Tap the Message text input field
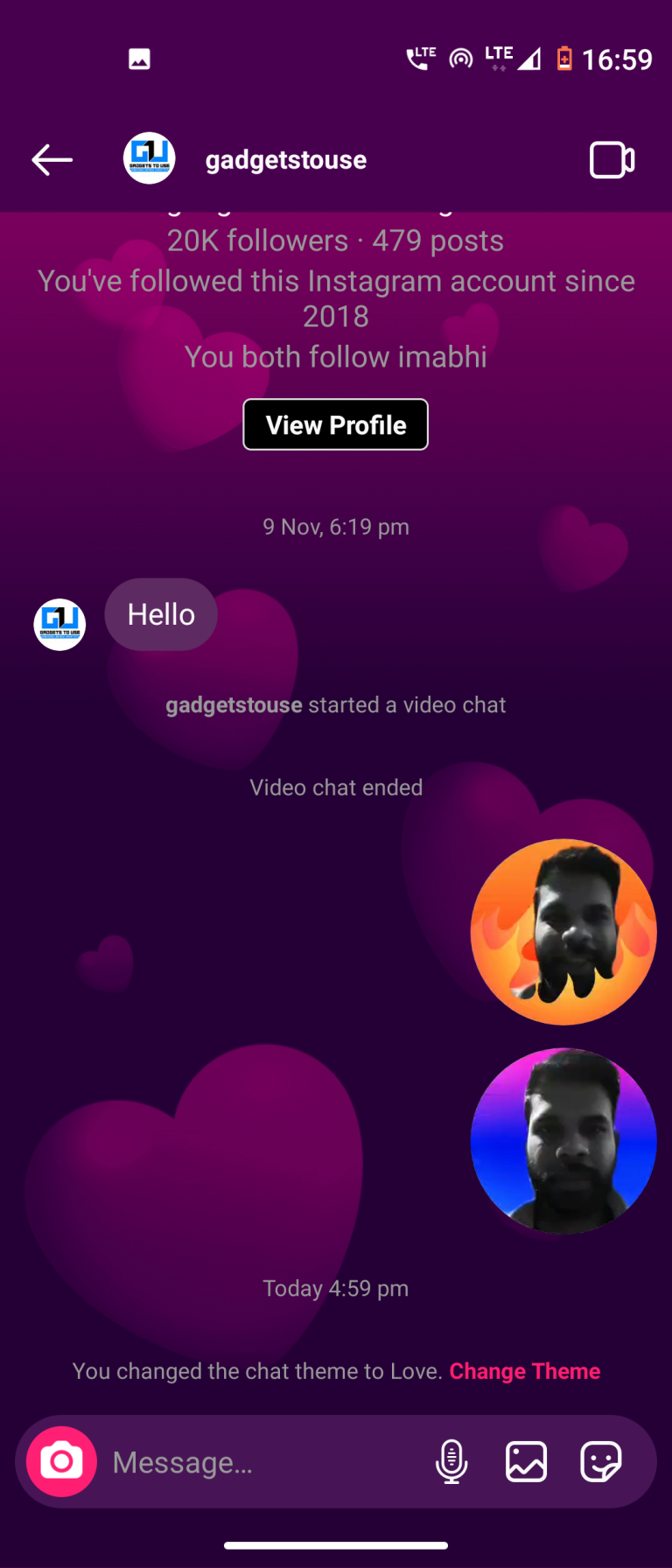Image resolution: width=672 pixels, height=1568 pixels. pyautogui.click(x=245, y=1460)
